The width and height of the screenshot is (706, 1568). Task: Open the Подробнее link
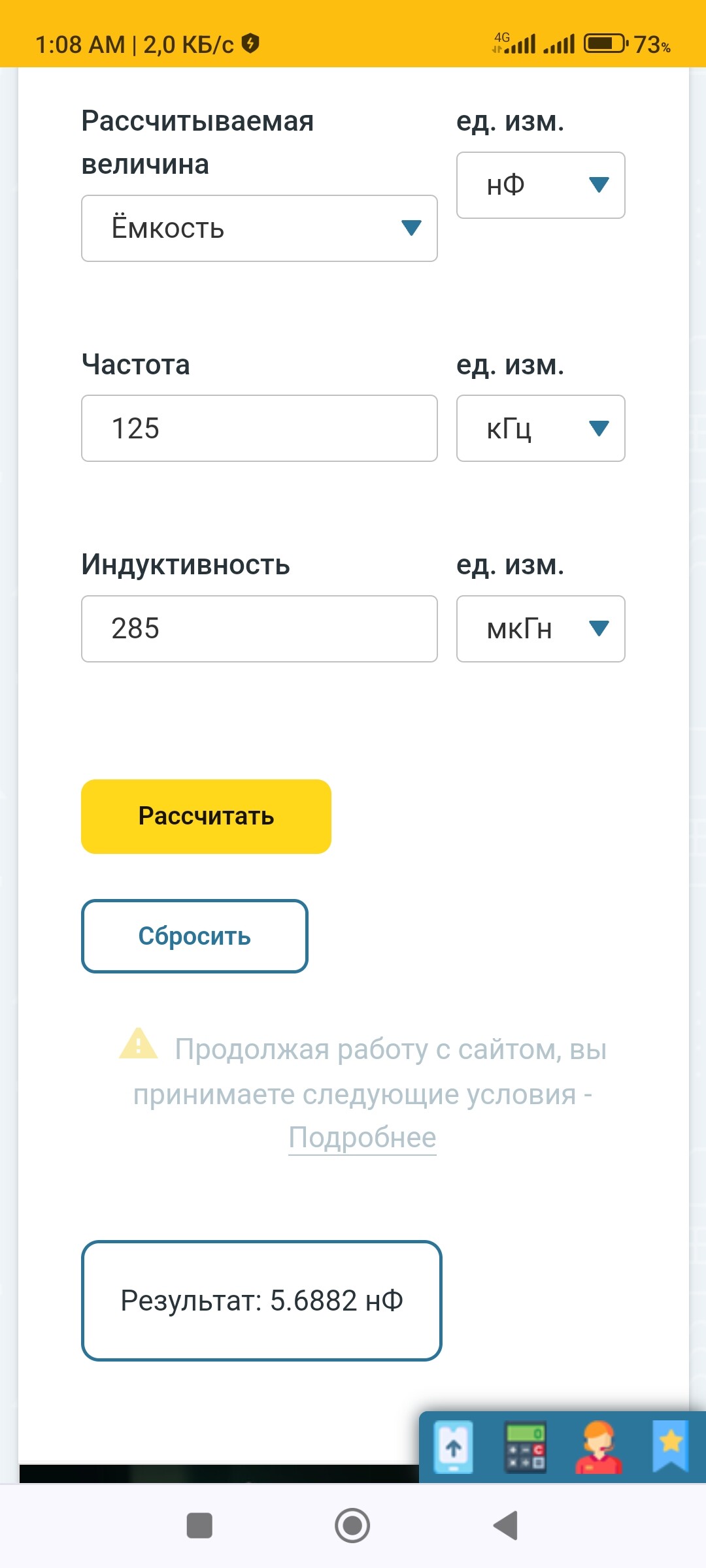coord(362,1137)
